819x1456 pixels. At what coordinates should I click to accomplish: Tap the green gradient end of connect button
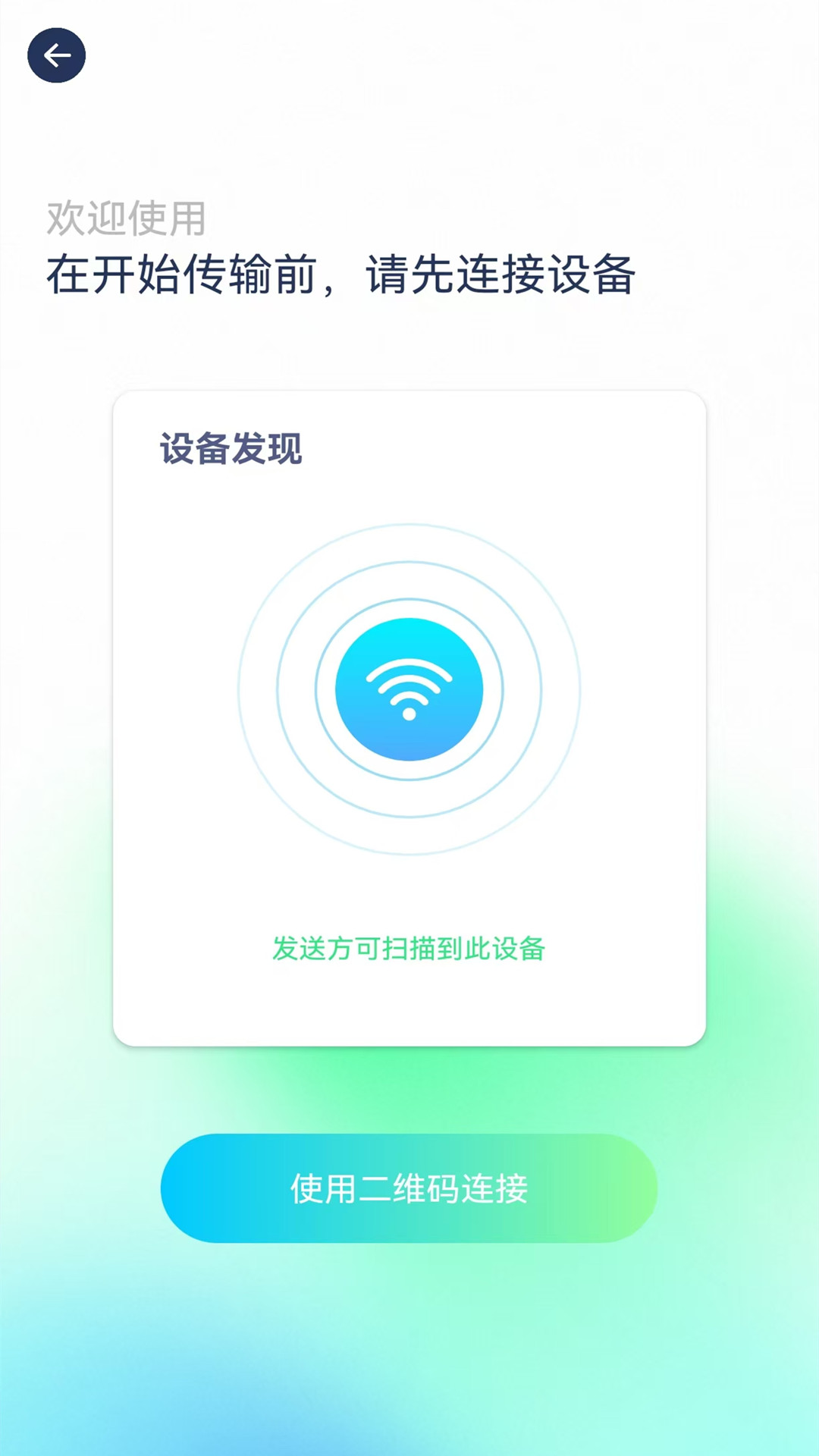click(x=599, y=1188)
